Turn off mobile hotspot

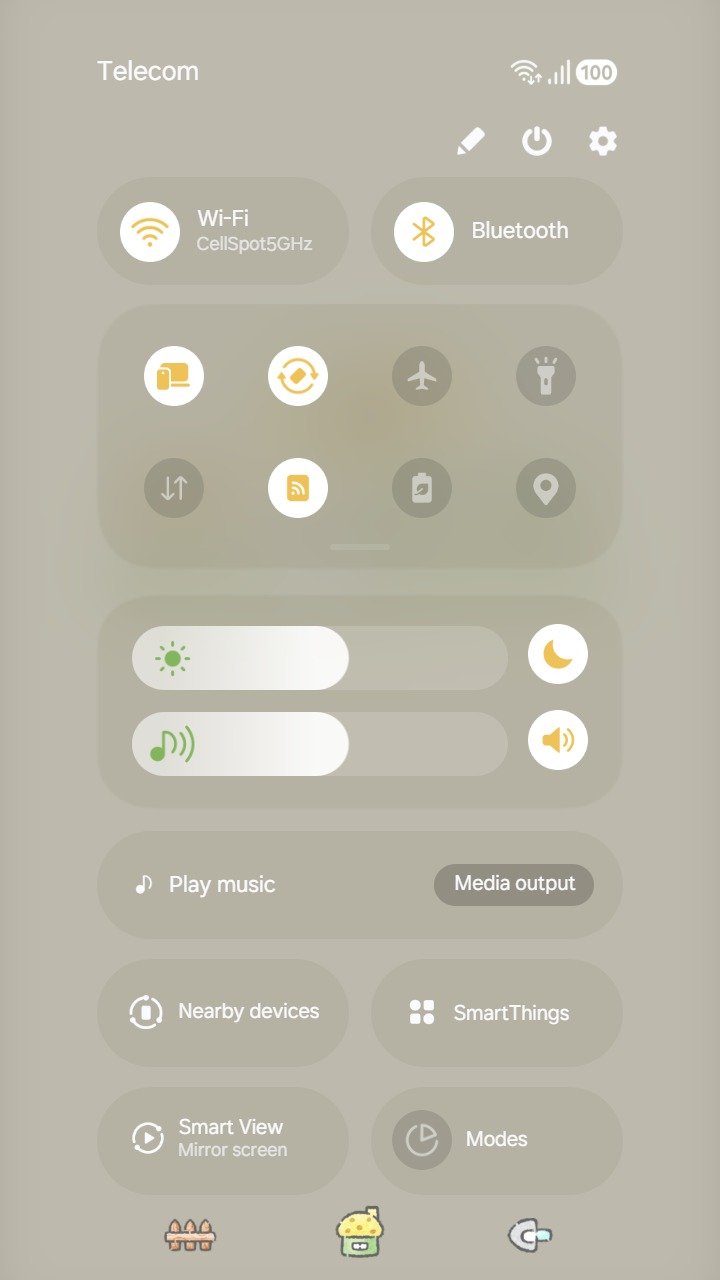point(298,488)
